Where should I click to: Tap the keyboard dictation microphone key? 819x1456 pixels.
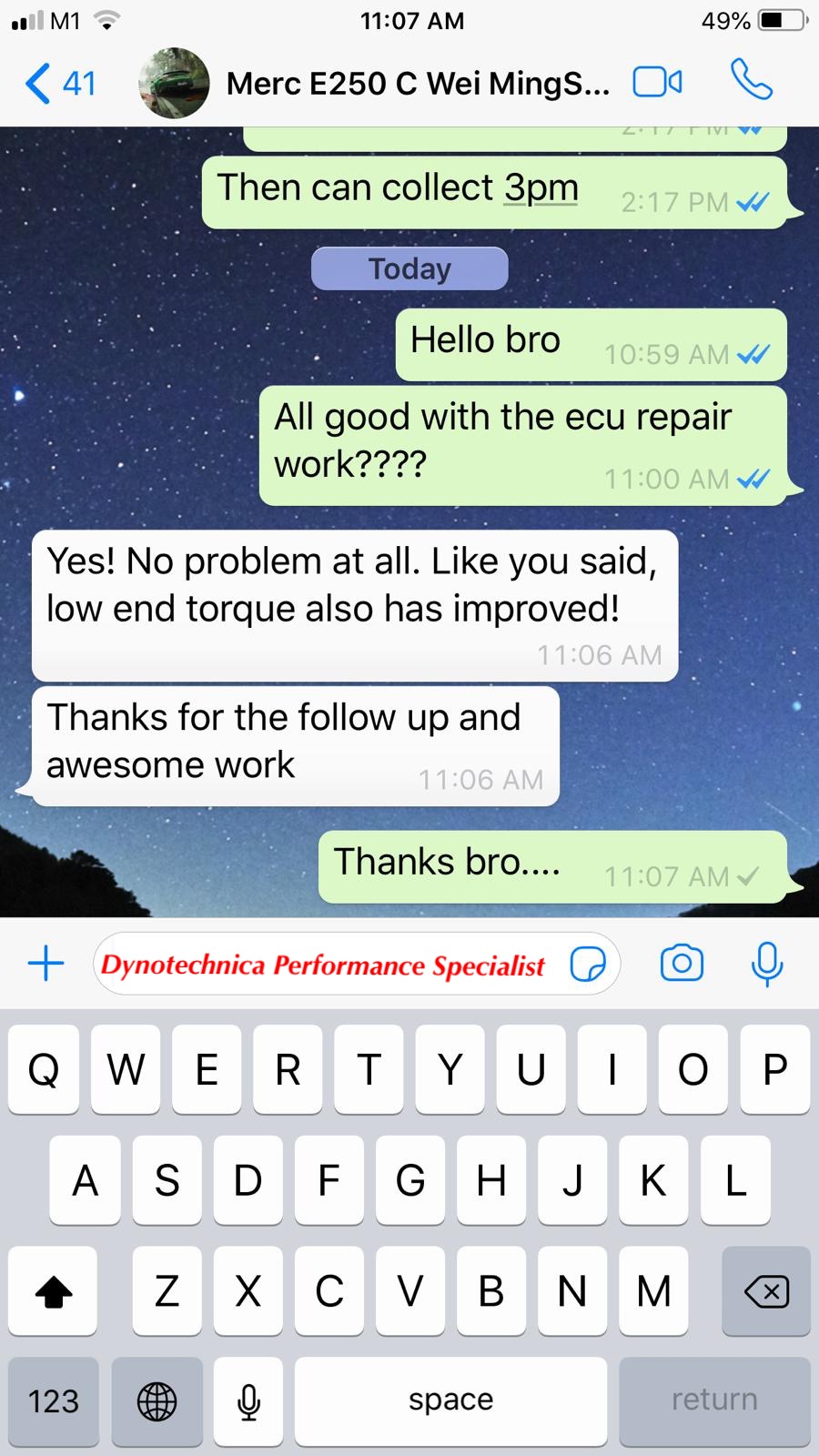(x=248, y=1400)
